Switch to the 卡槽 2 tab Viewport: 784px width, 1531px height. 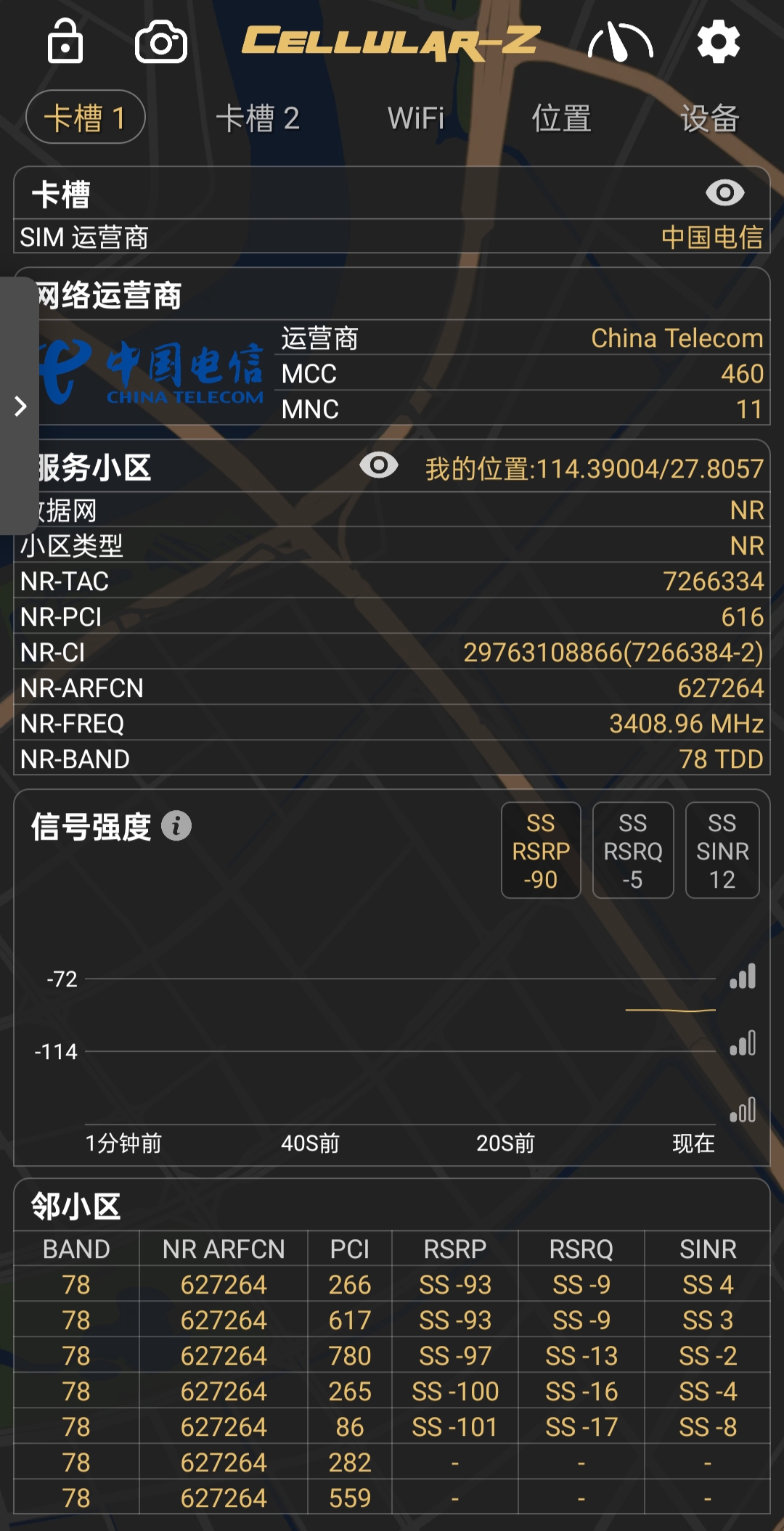pos(258,118)
